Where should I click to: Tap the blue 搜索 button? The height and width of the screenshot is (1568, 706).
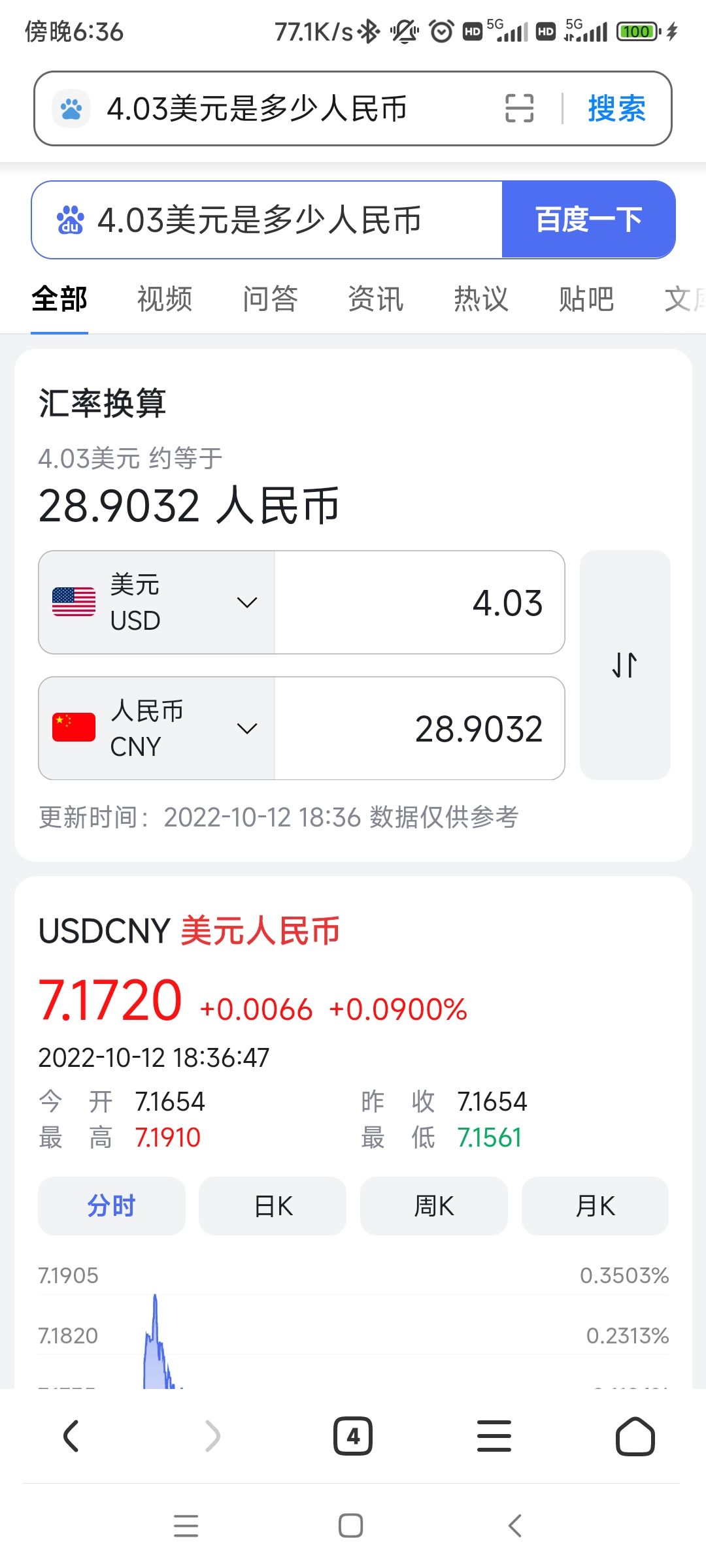[x=616, y=108]
